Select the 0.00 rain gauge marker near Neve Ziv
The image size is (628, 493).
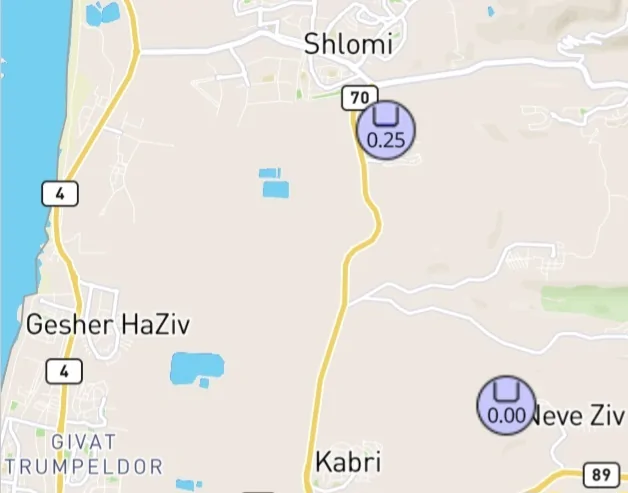(x=506, y=405)
